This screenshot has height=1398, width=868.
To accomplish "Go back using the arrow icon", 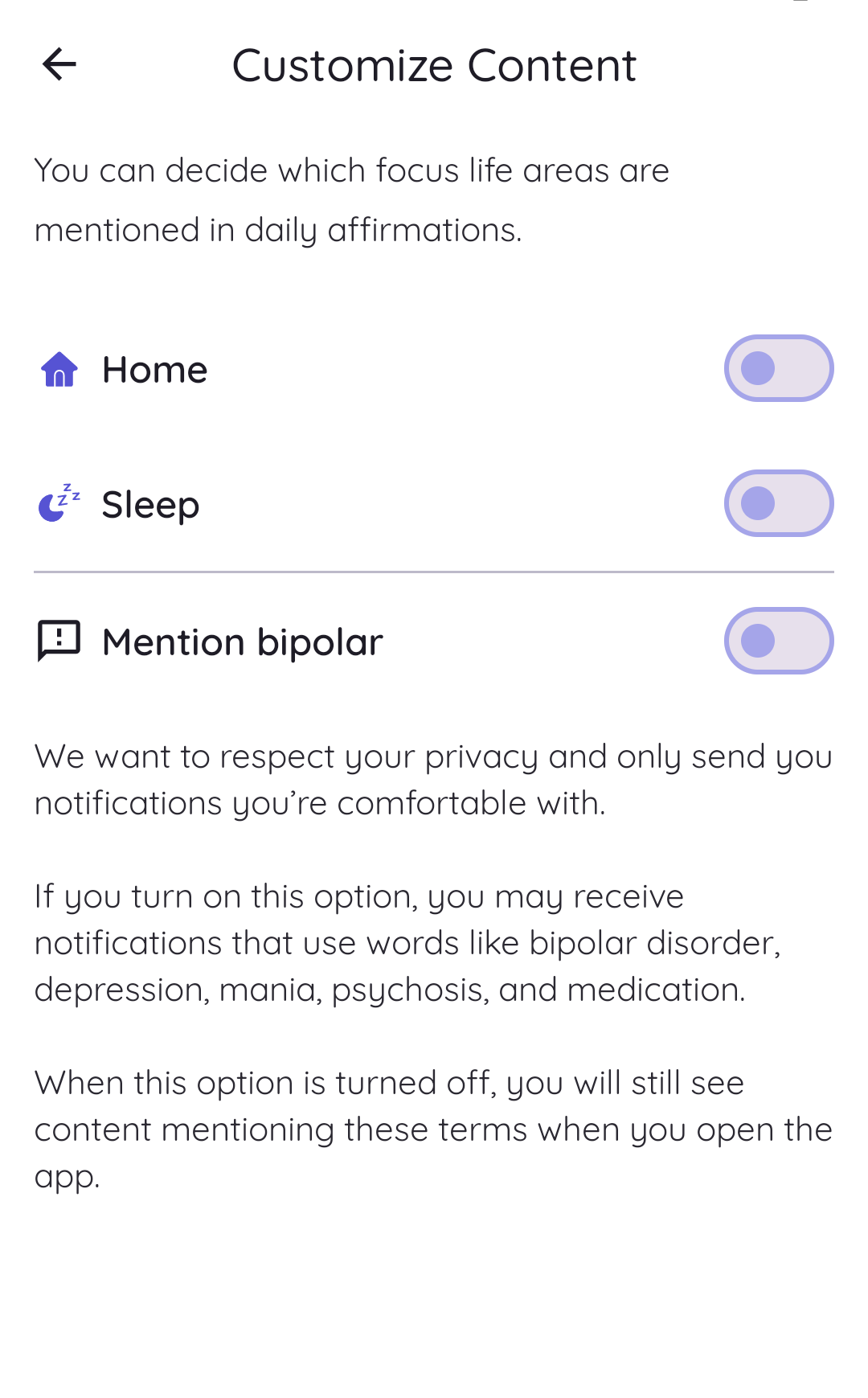I will pyautogui.click(x=59, y=64).
